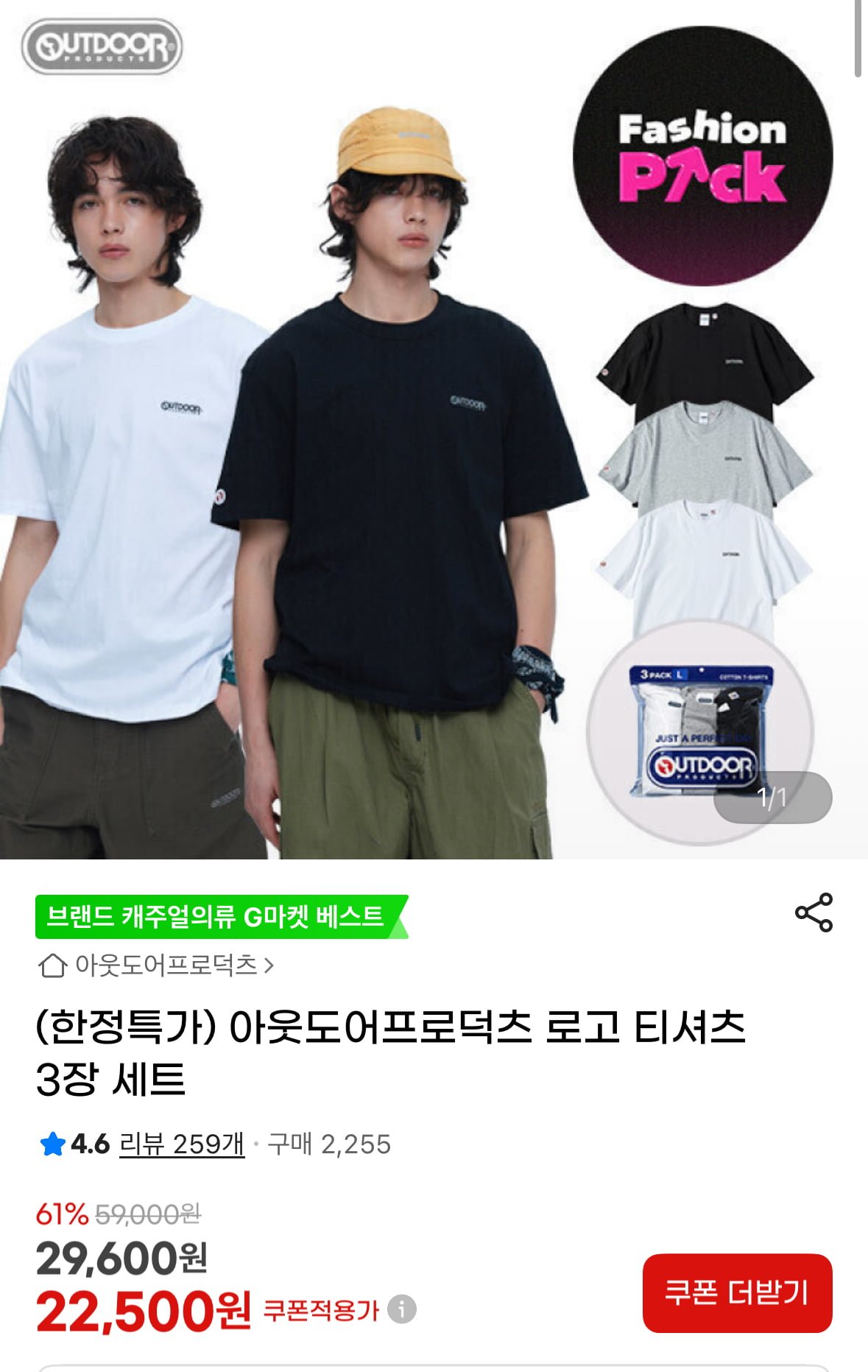Image resolution: width=868 pixels, height=1372 pixels.
Task: Share this product
Action: pos(814,912)
